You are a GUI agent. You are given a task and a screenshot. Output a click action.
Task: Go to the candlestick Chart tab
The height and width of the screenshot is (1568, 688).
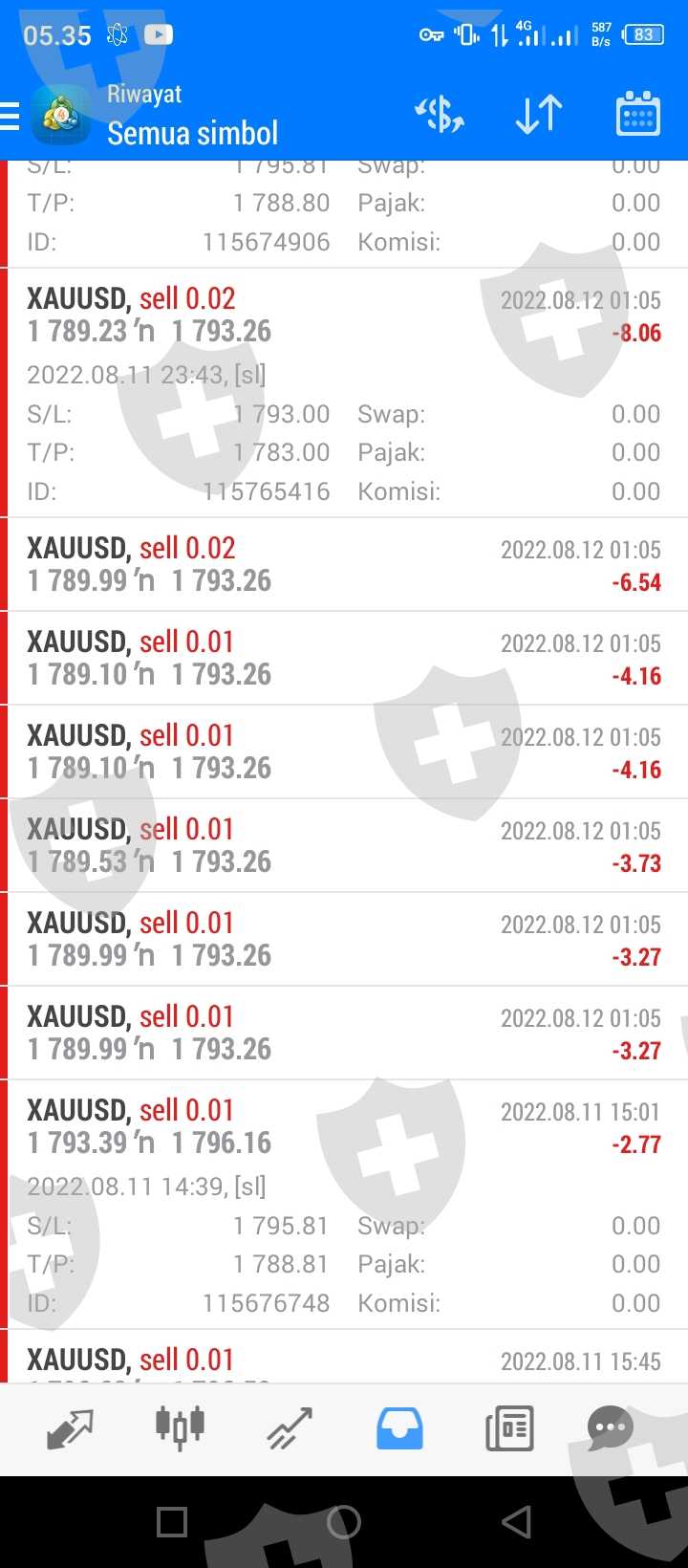point(180,1428)
